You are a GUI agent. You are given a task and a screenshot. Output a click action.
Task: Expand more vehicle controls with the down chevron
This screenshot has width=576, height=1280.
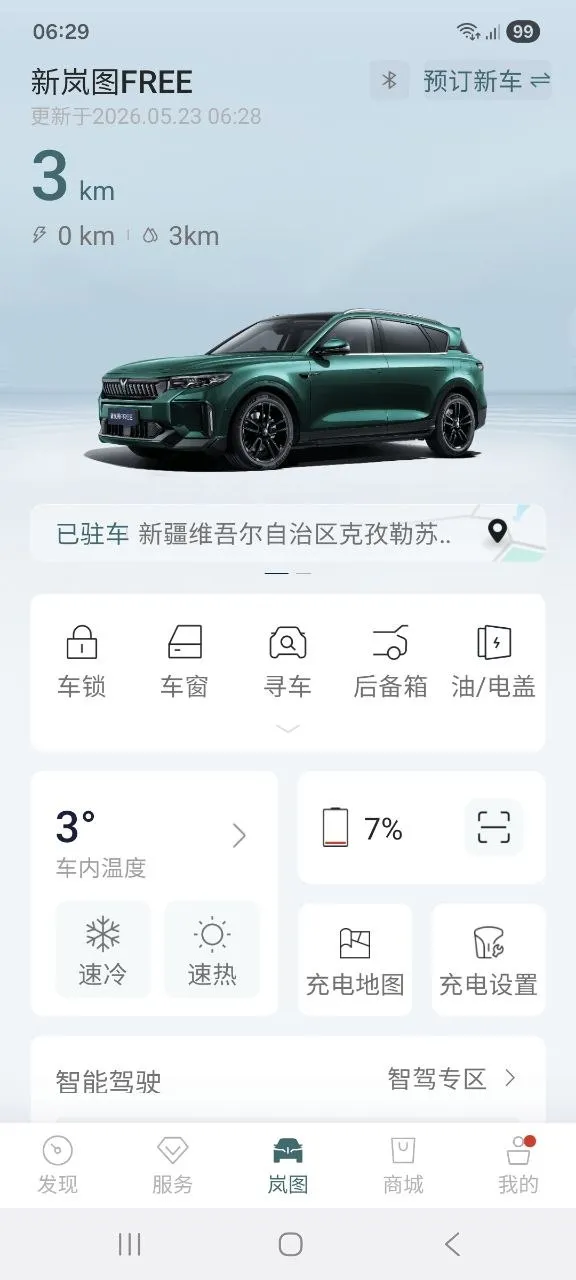pyautogui.click(x=288, y=729)
